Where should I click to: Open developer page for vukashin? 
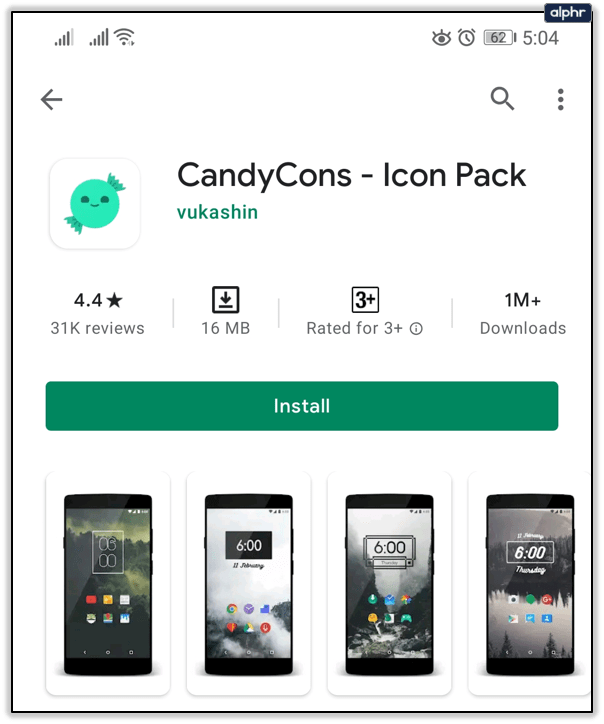point(217,212)
